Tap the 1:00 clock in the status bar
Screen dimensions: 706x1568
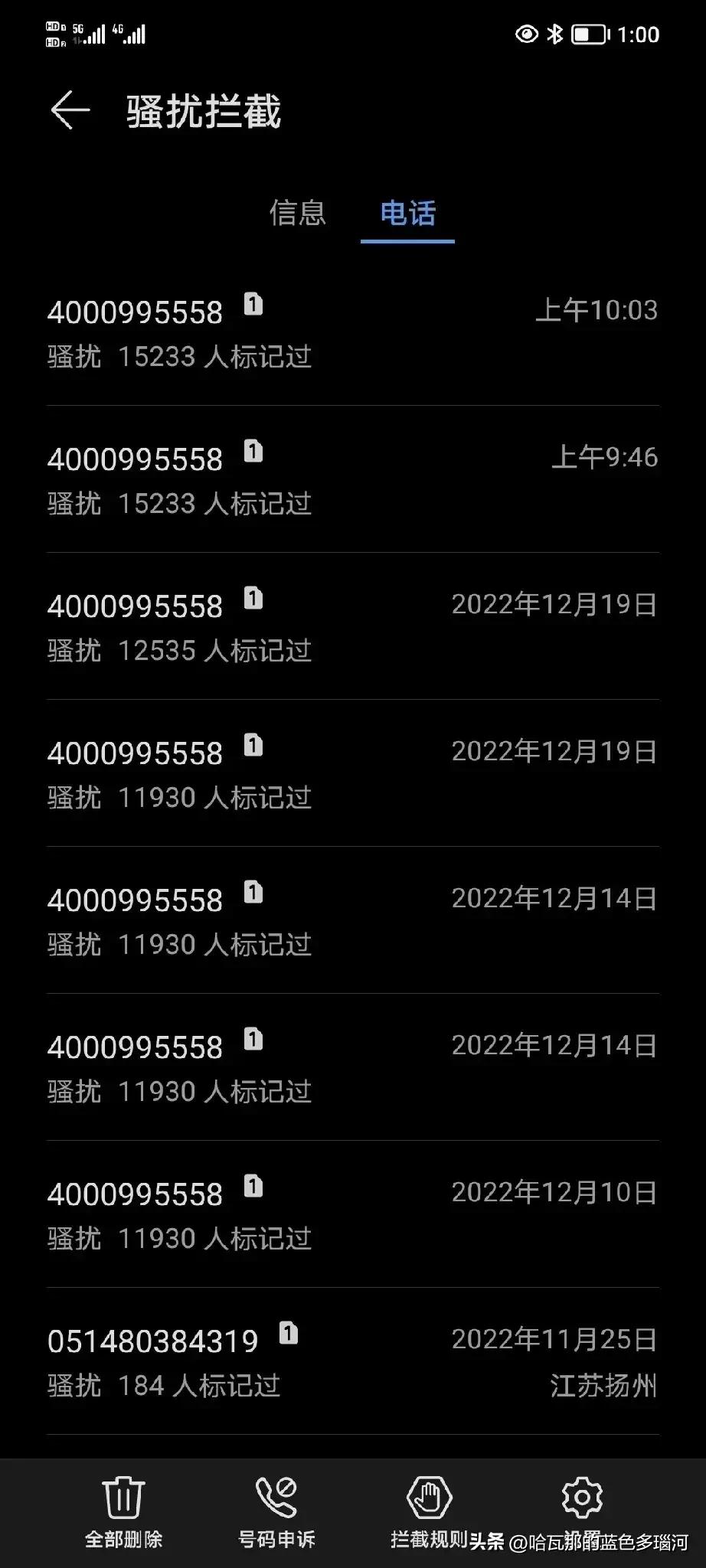(x=638, y=34)
